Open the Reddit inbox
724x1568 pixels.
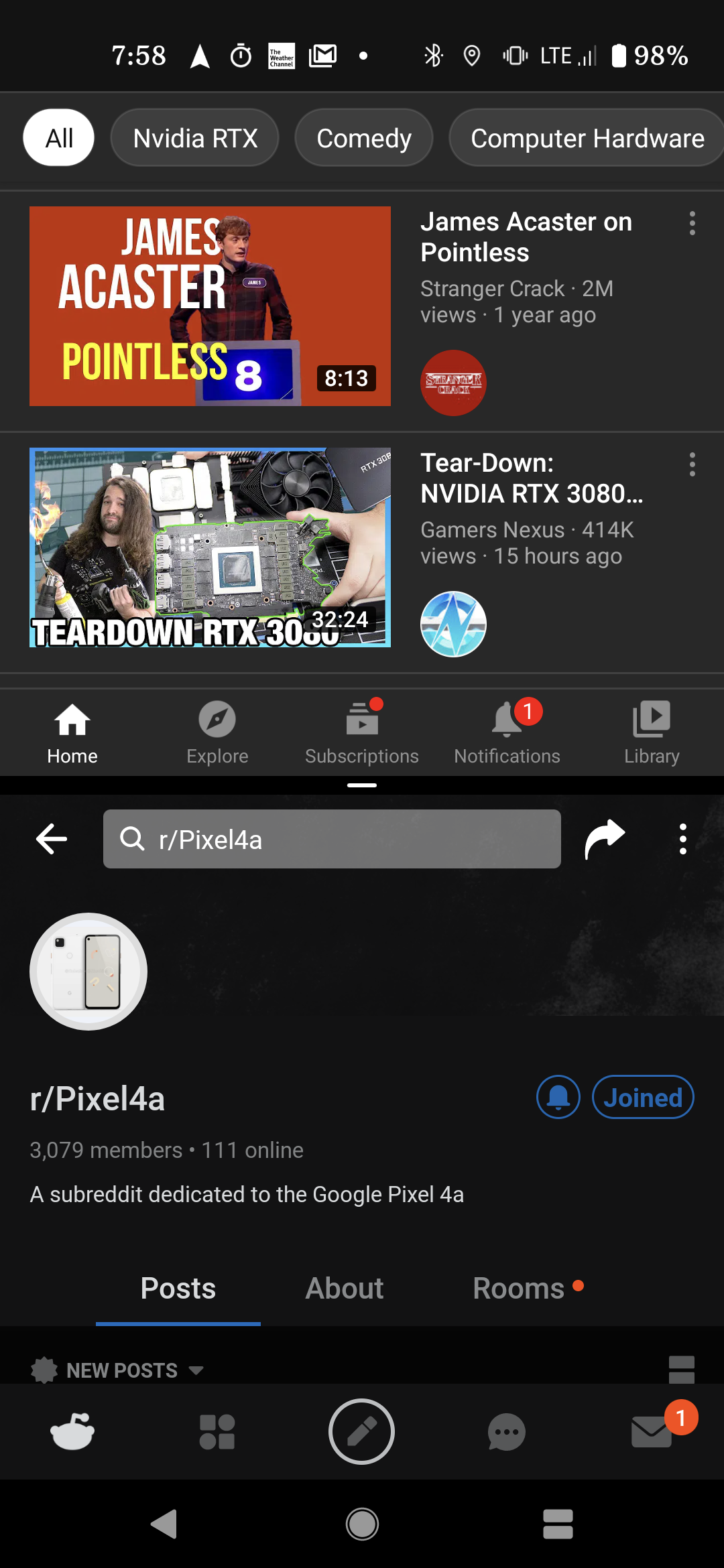tap(652, 1431)
